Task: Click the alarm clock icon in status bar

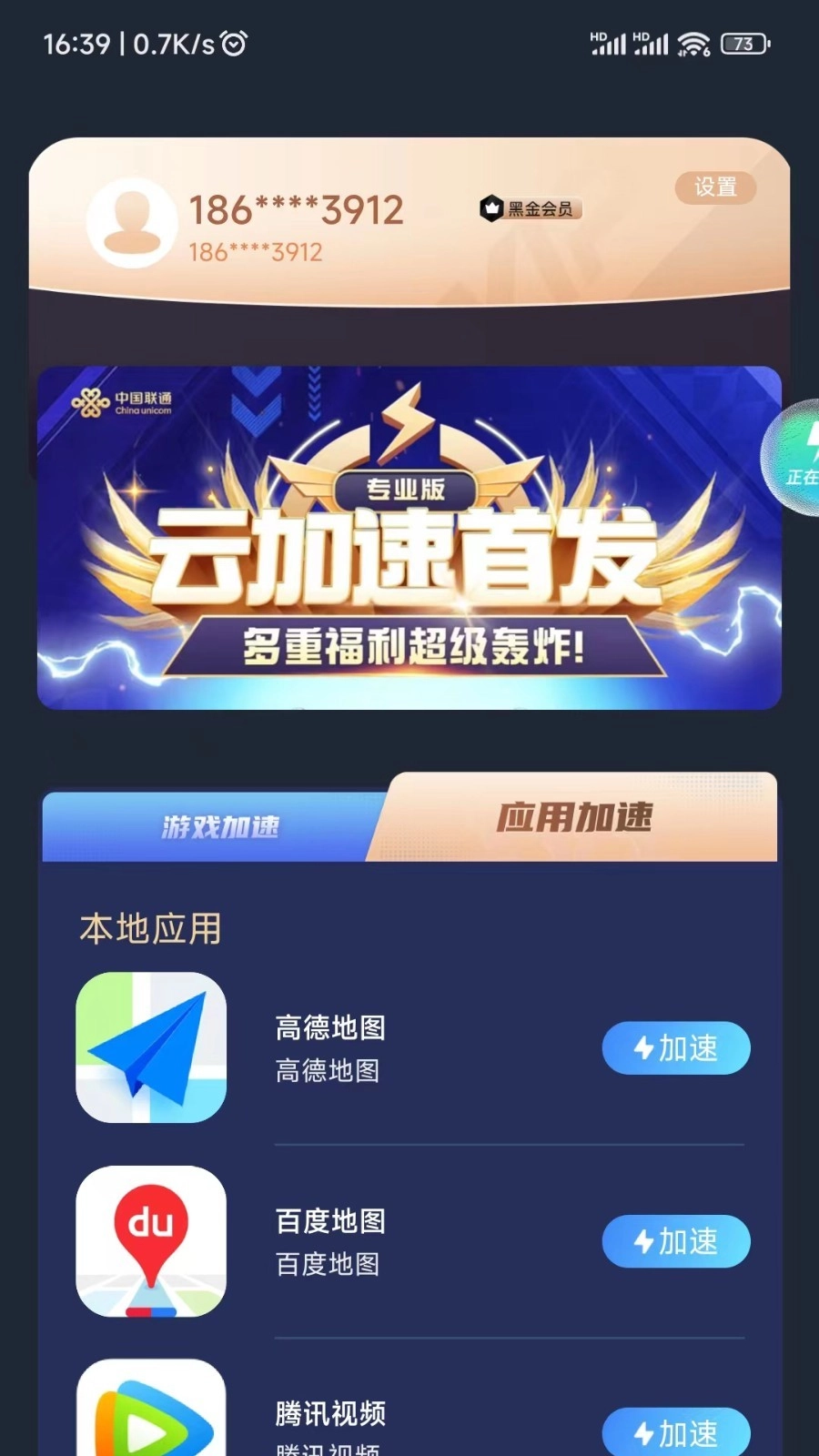Action: pyautogui.click(x=235, y=41)
